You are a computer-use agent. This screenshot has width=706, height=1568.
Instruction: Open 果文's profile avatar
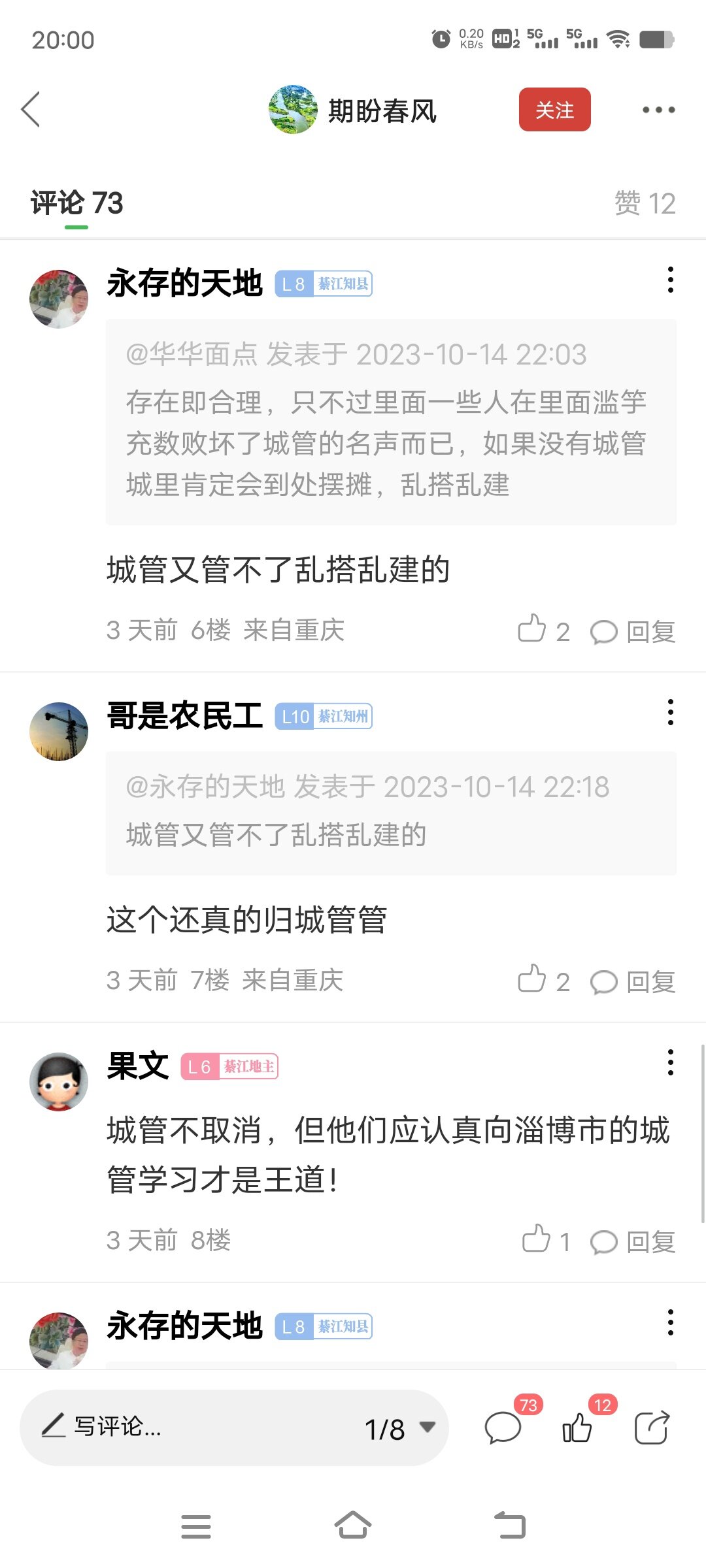tap(59, 1081)
